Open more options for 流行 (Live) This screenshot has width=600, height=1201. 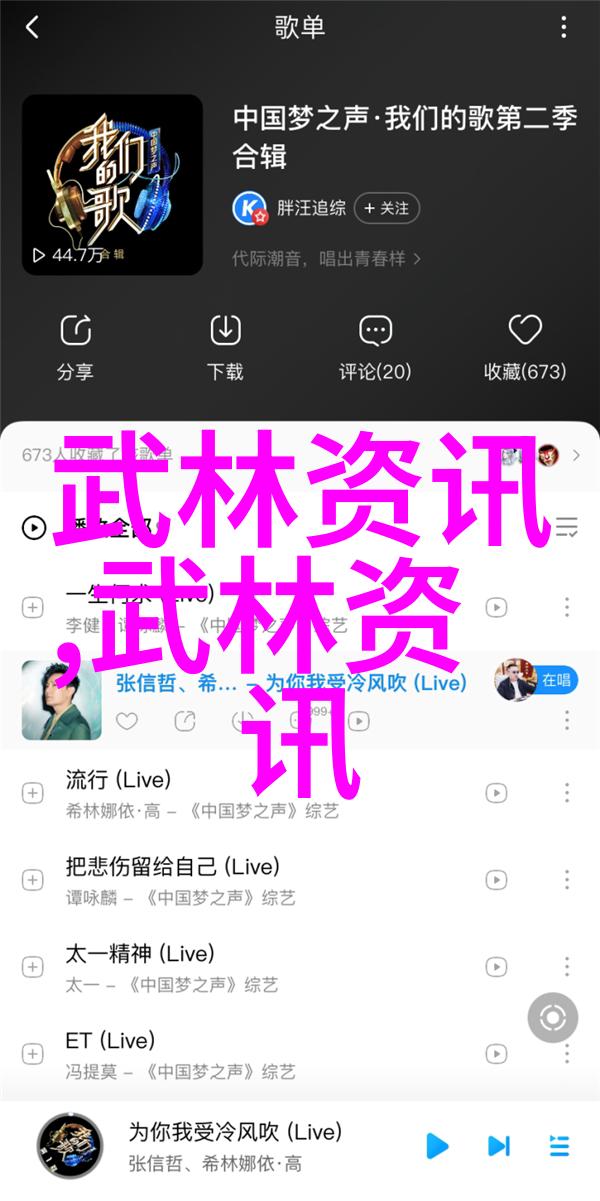566,793
